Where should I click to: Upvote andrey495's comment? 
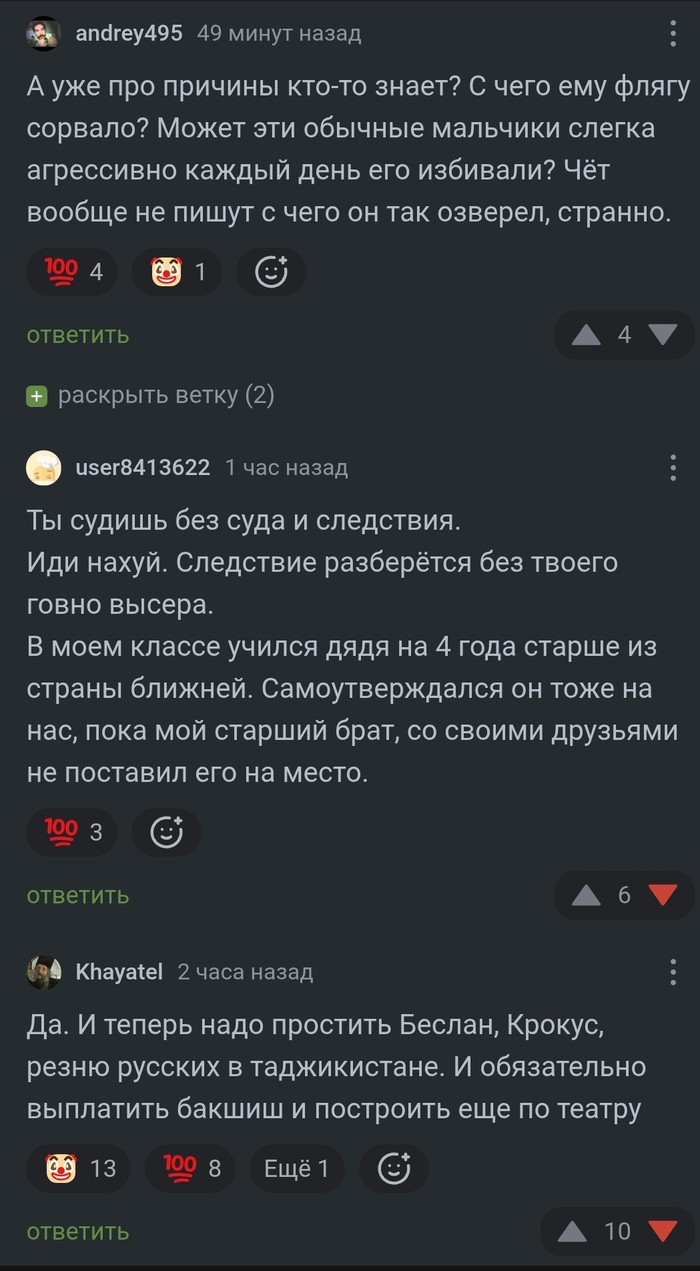coord(586,335)
